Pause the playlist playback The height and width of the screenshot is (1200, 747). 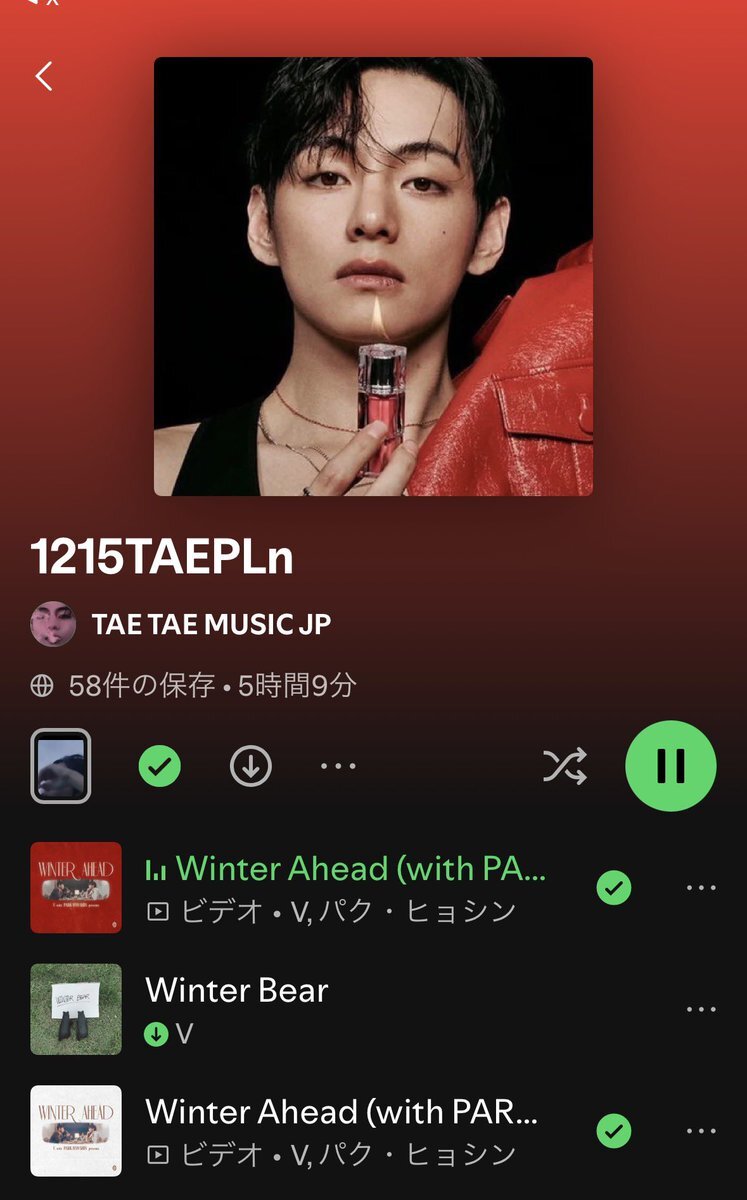click(x=670, y=766)
